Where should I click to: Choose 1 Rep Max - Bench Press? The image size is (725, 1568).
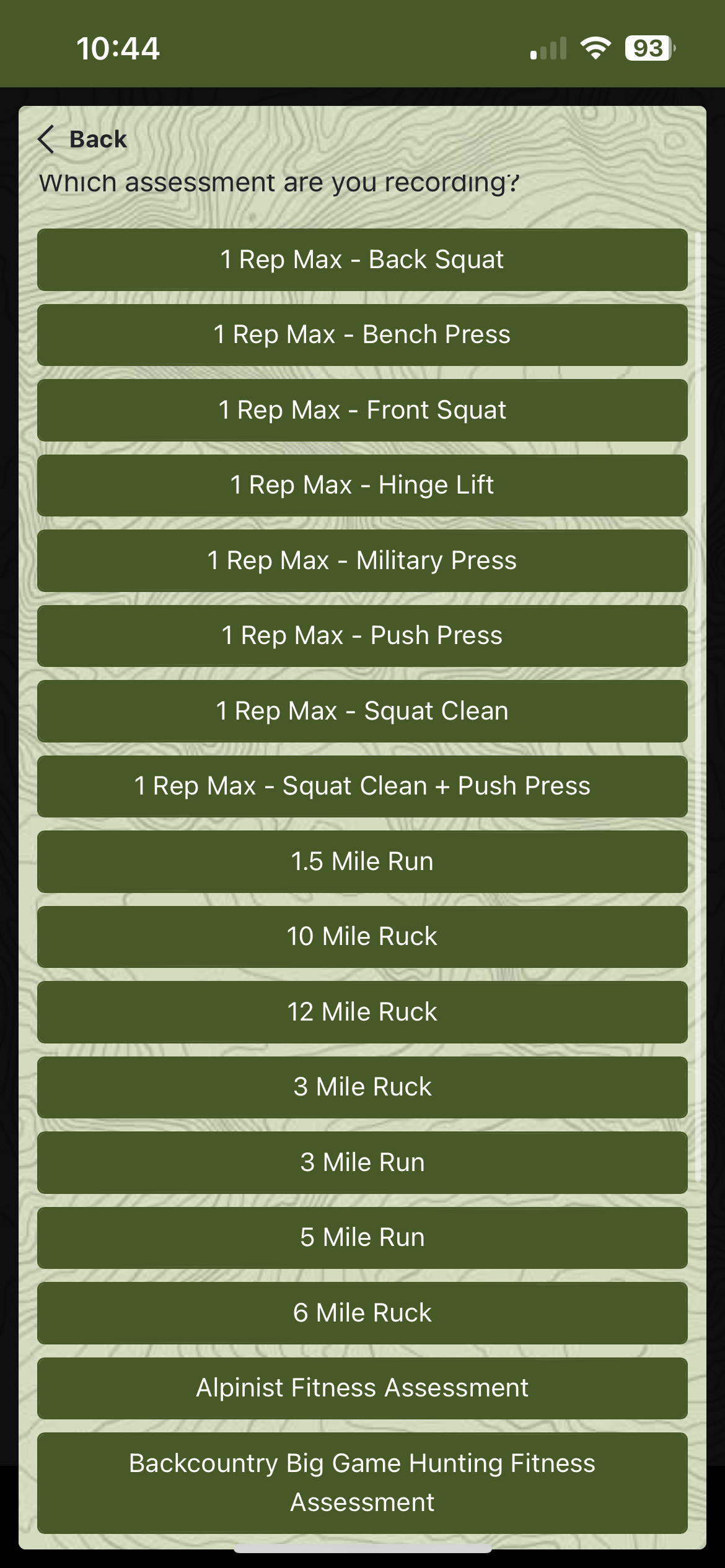pos(362,335)
